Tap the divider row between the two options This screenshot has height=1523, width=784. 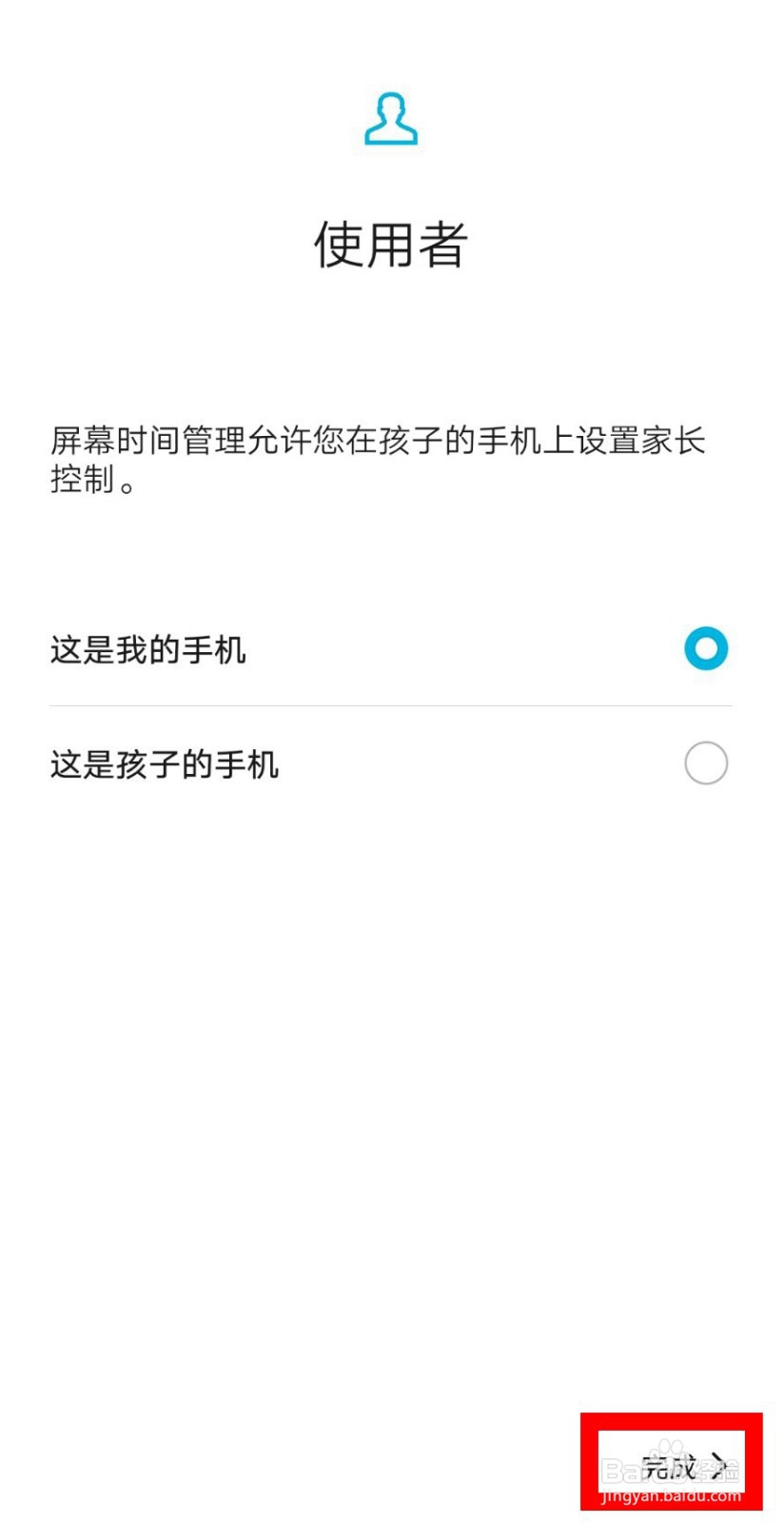[390, 705]
